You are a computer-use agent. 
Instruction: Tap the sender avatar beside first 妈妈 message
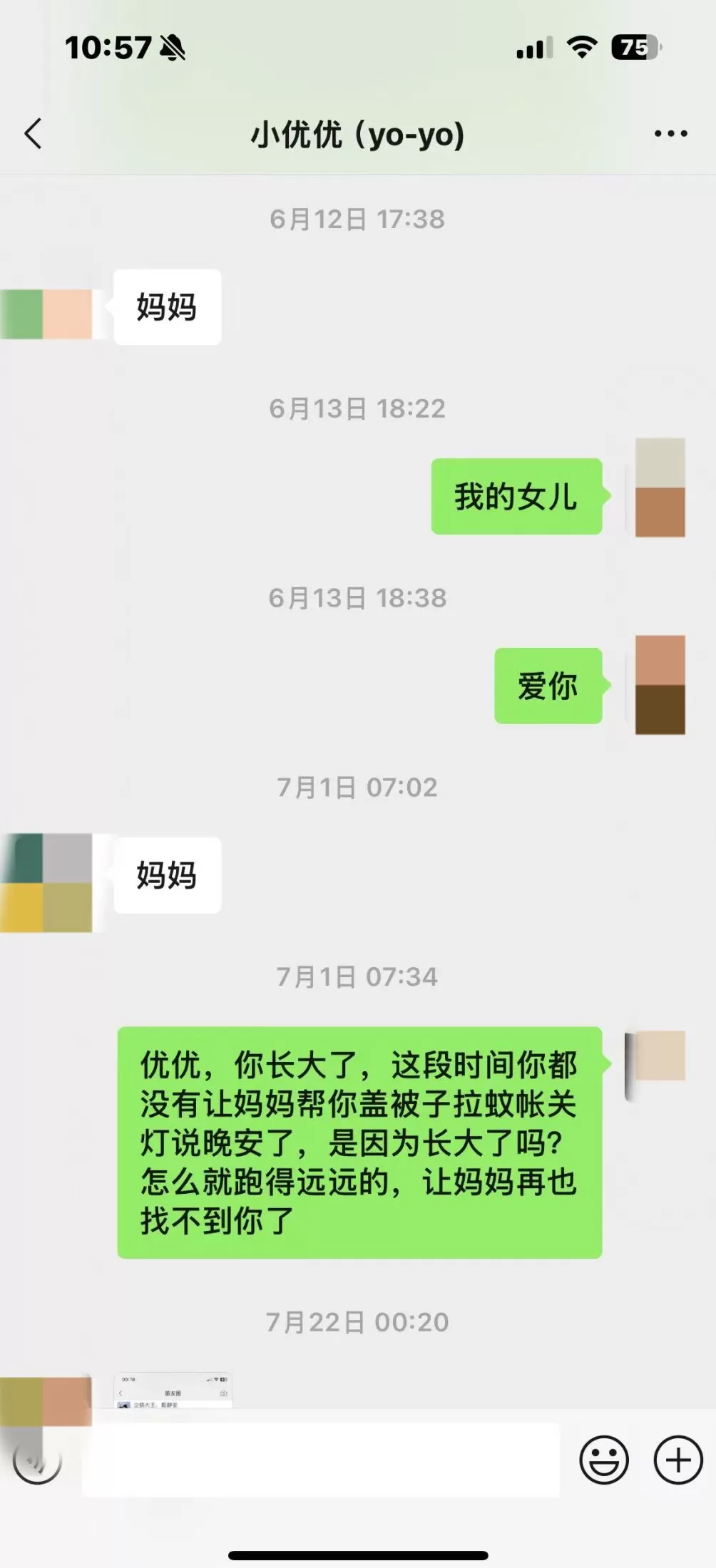click(x=46, y=306)
